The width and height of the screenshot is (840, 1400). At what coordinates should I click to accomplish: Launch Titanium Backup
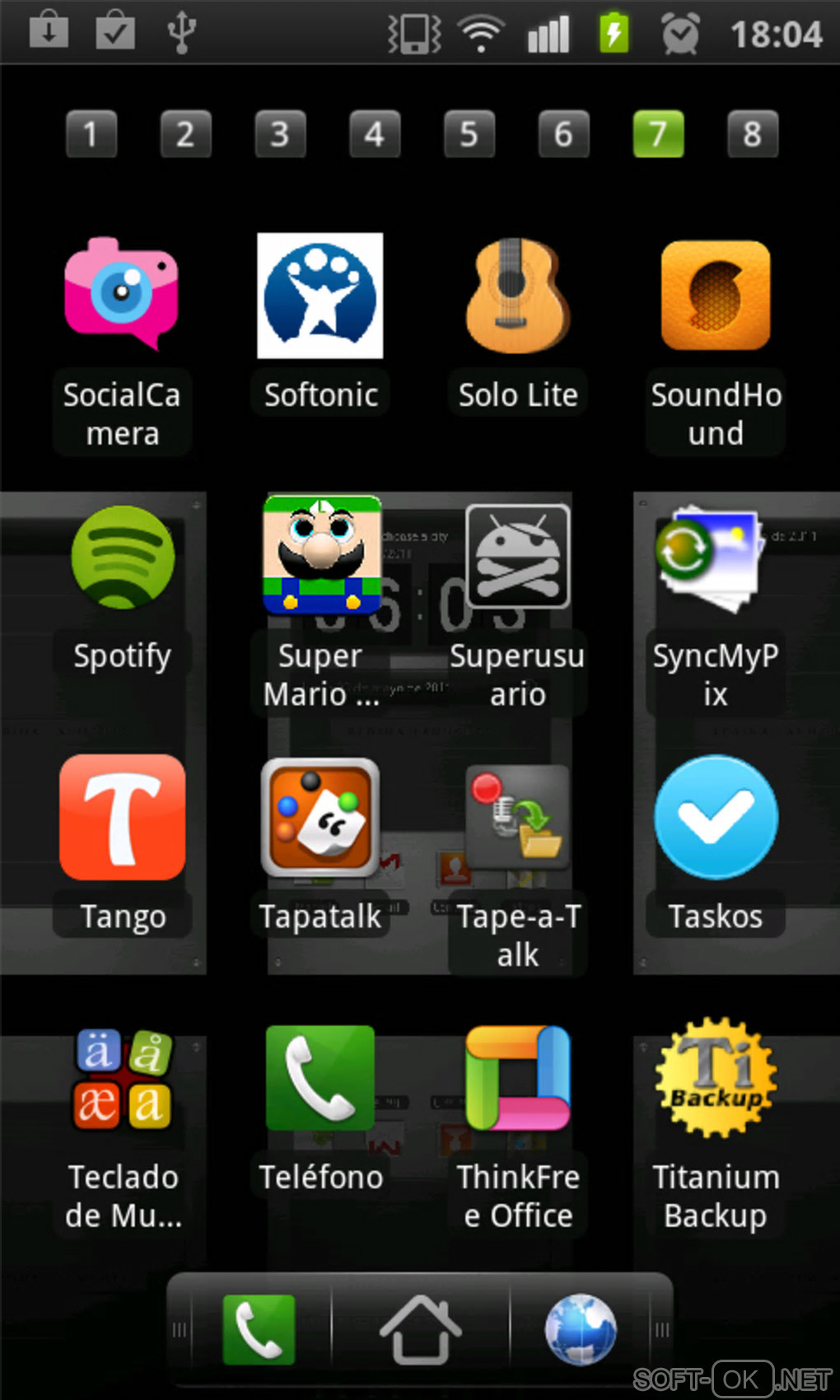[716, 1079]
